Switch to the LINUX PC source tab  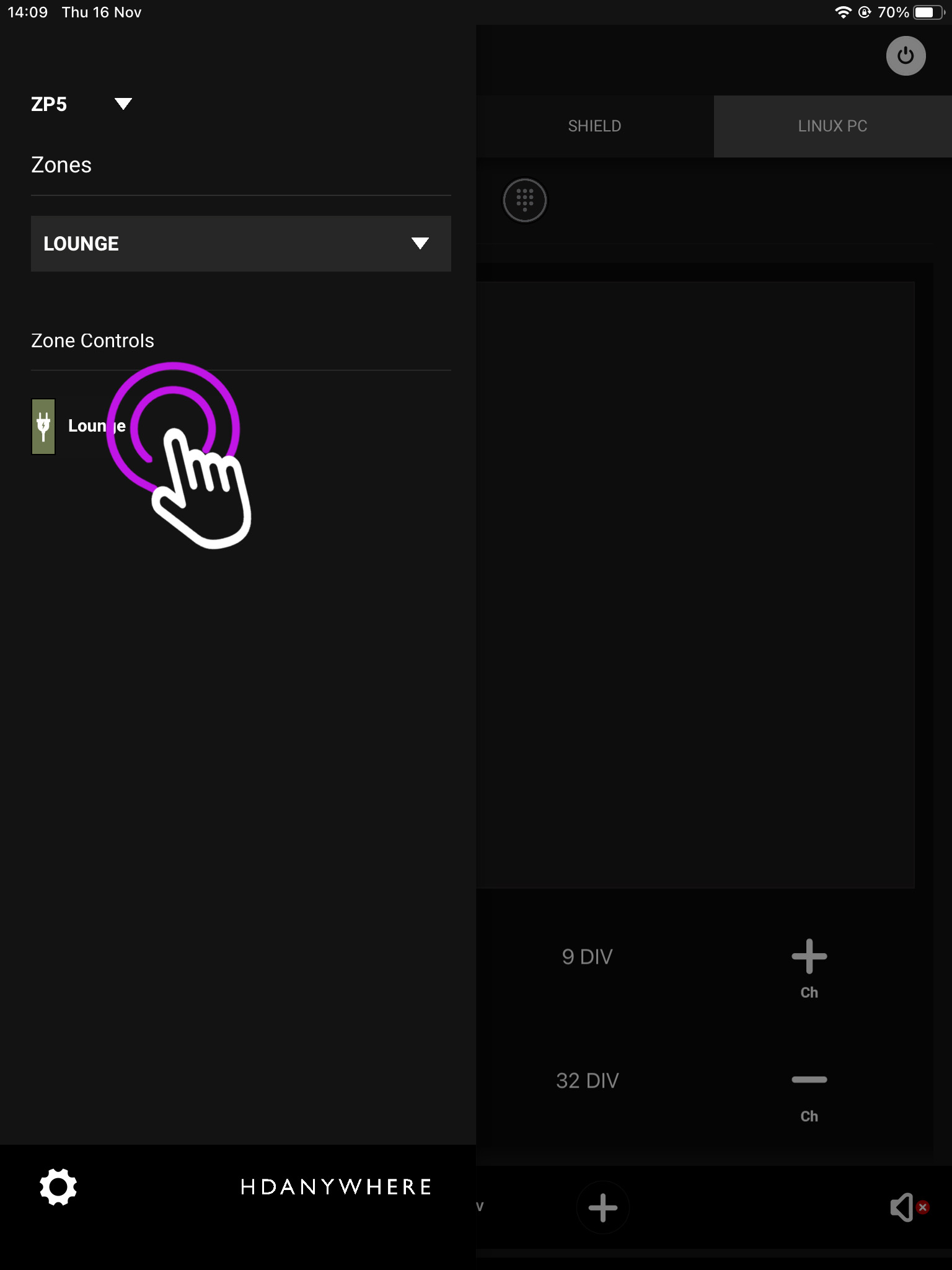[832, 126]
